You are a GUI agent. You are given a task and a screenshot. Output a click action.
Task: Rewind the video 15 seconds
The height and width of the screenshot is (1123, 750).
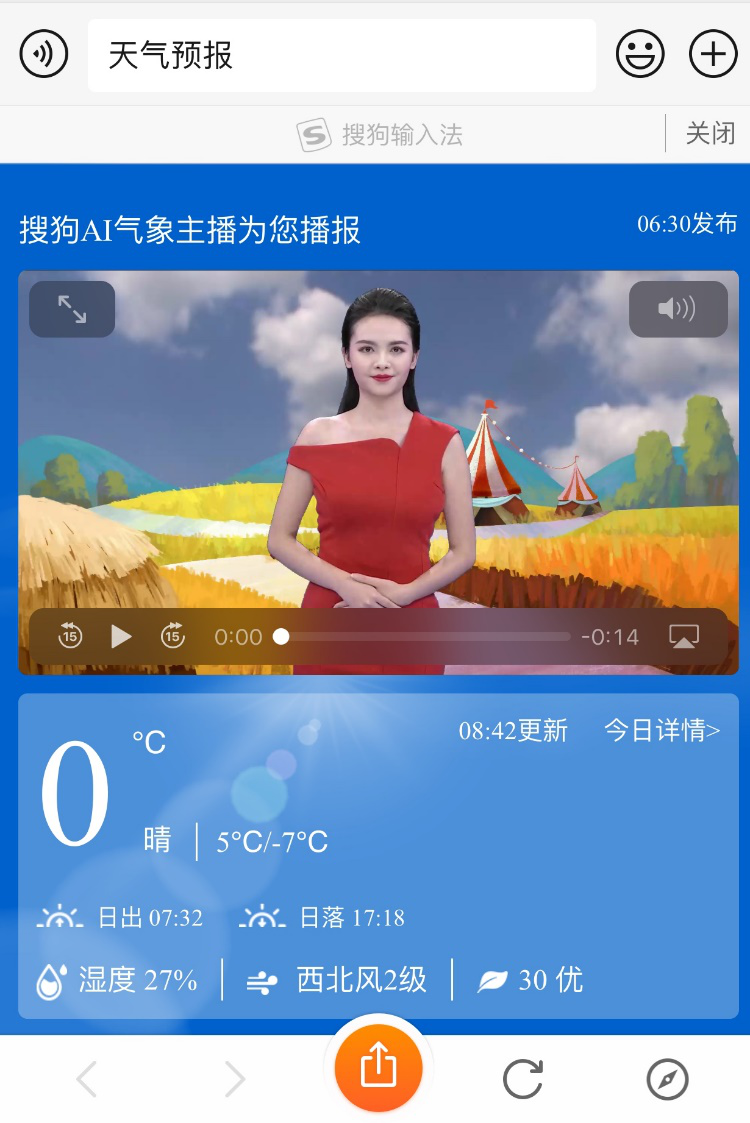(x=70, y=636)
